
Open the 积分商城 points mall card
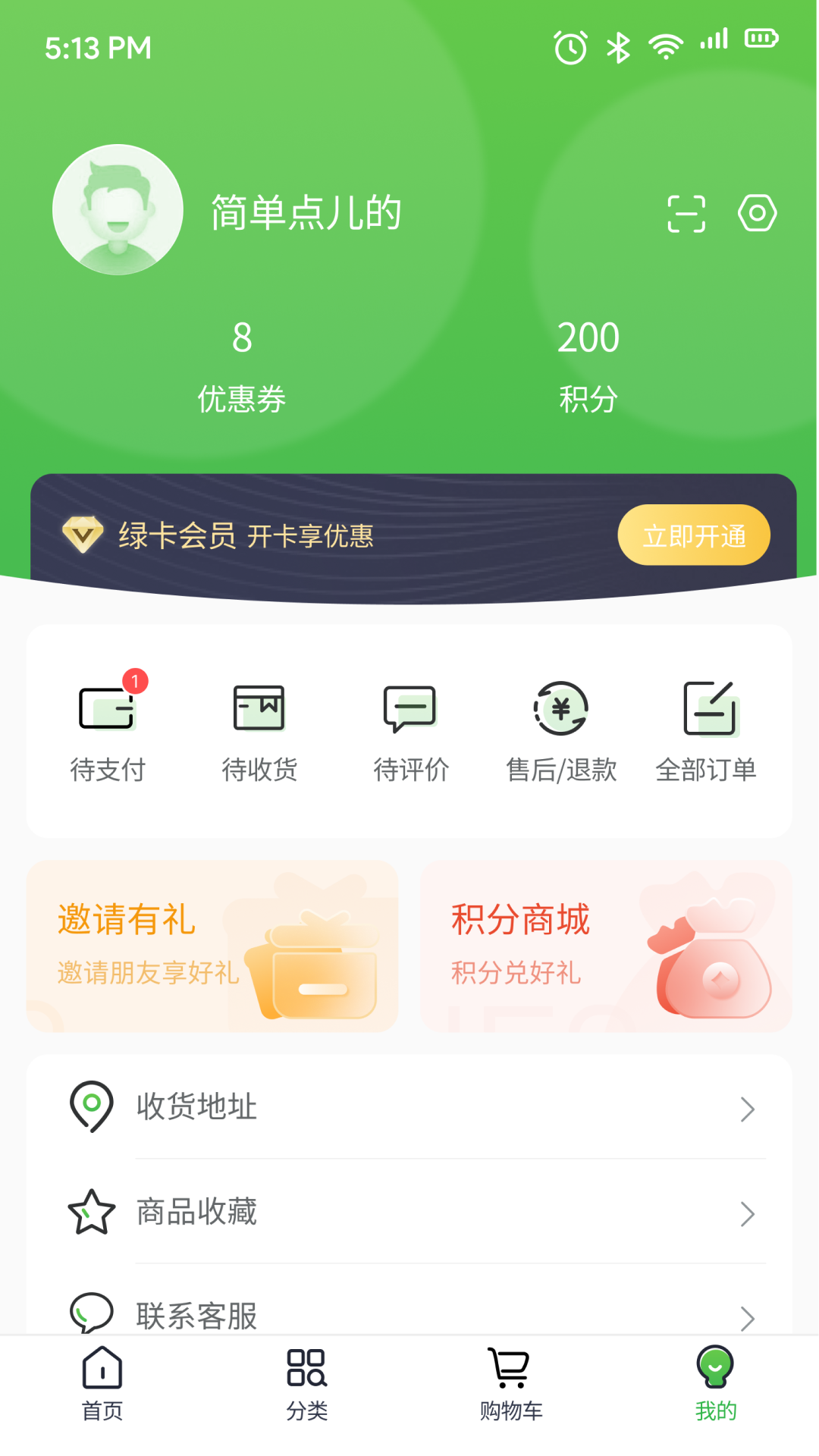pyautogui.click(x=605, y=946)
